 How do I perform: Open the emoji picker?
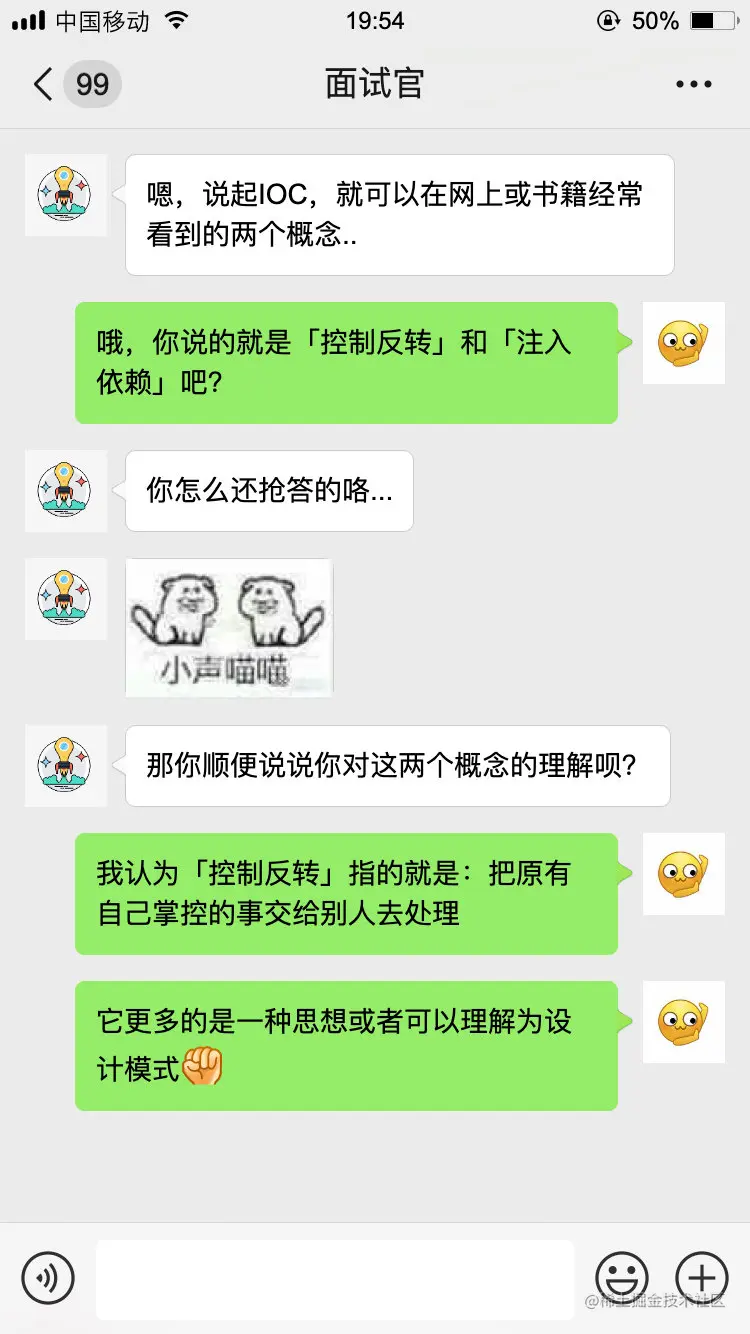pos(622,1278)
